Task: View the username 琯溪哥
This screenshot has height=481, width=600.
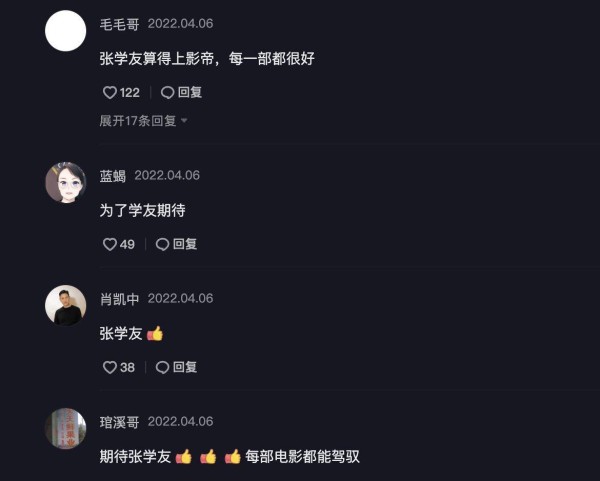Action: tap(119, 422)
